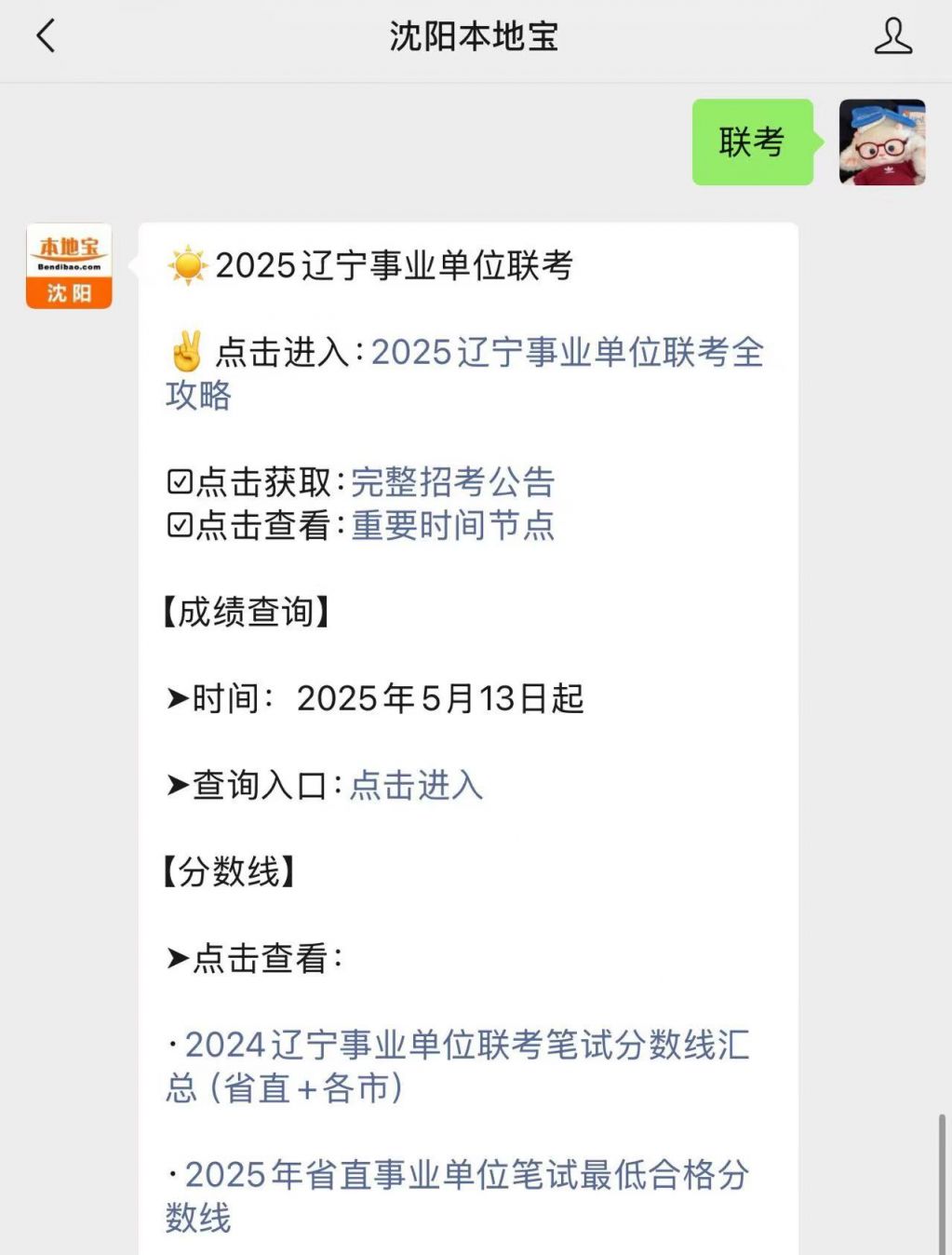View the 重要时间节点 link
952x1255 pixels.
[x=452, y=526]
